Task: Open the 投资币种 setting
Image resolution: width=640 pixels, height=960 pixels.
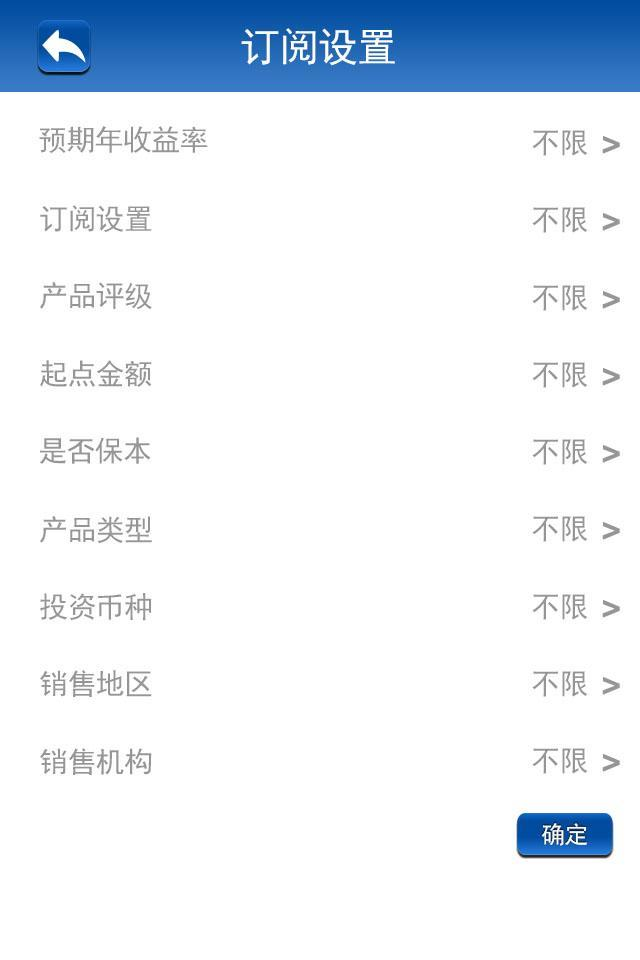Action: coord(320,607)
